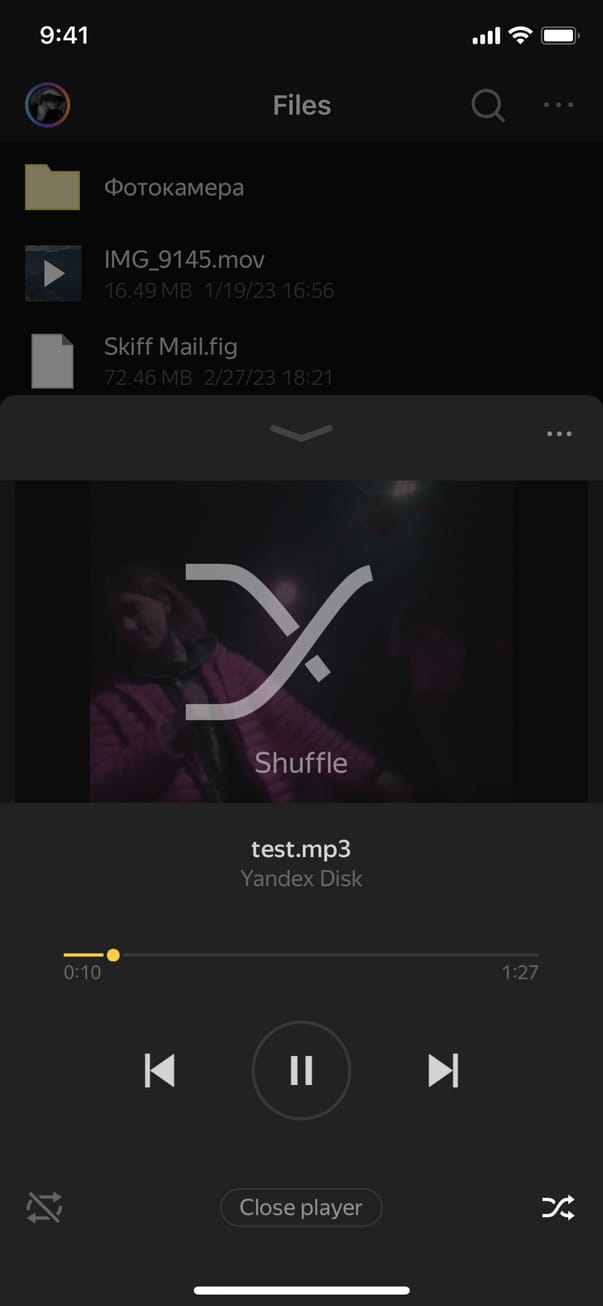This screenshot has height=1306, width=603.
Task: Open the profile avatar
Action: pos(47,105)
